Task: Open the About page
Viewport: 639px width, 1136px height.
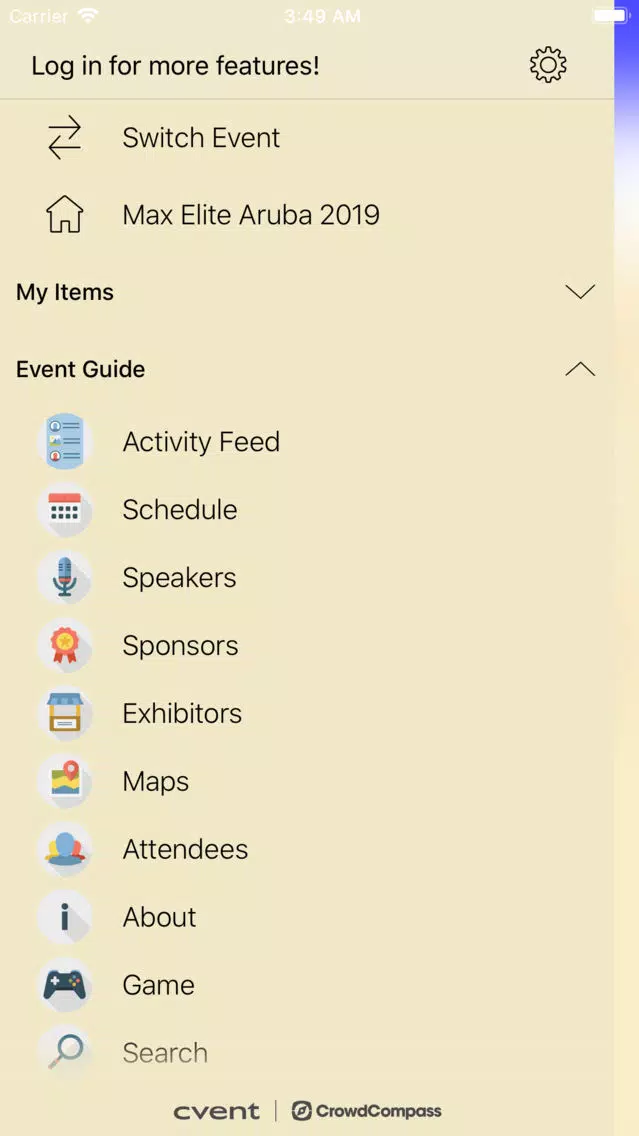Action: tap(307, 917)
